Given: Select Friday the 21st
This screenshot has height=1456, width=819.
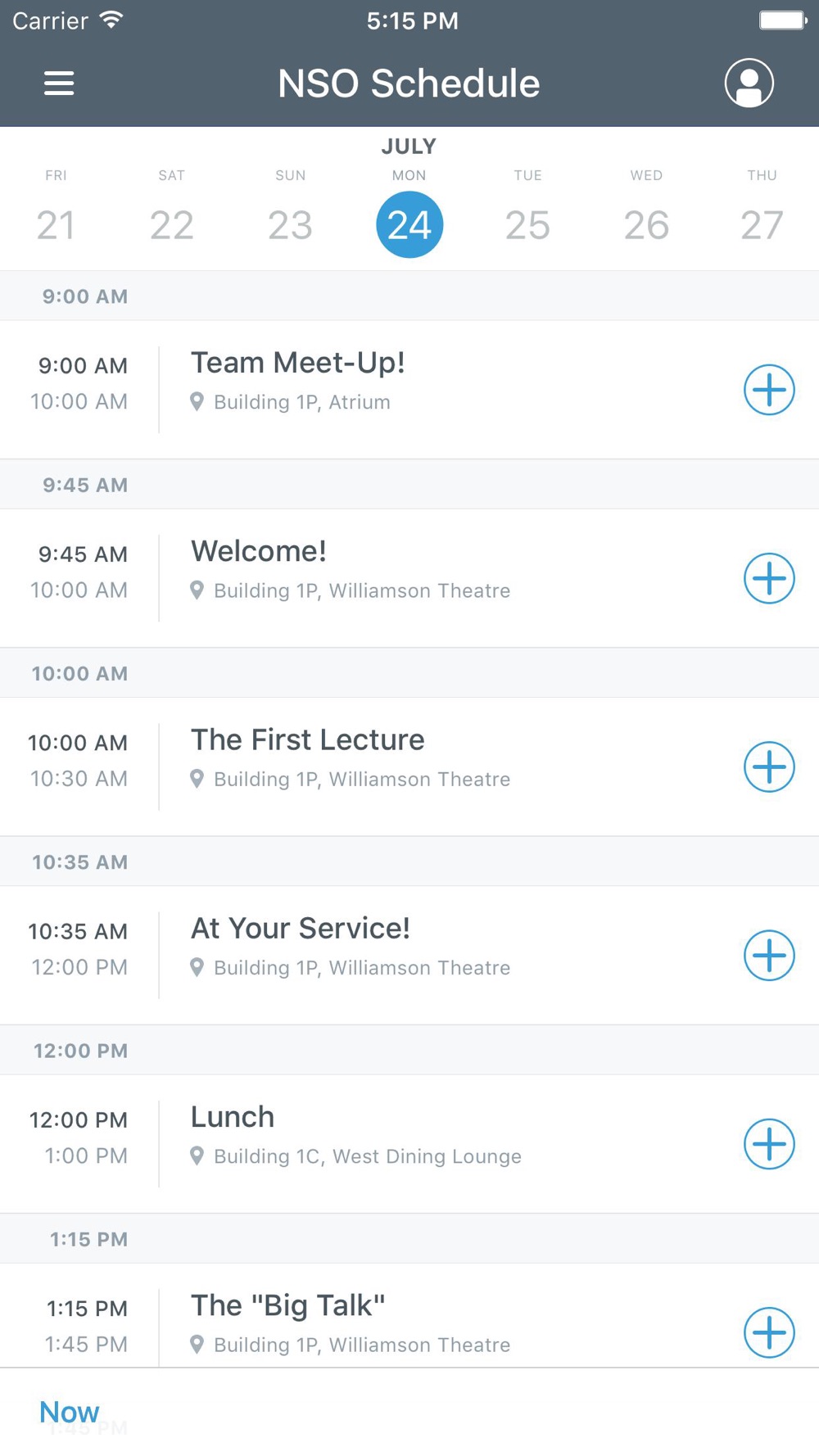Looking at the screenshot, I should tap(56, 210).
